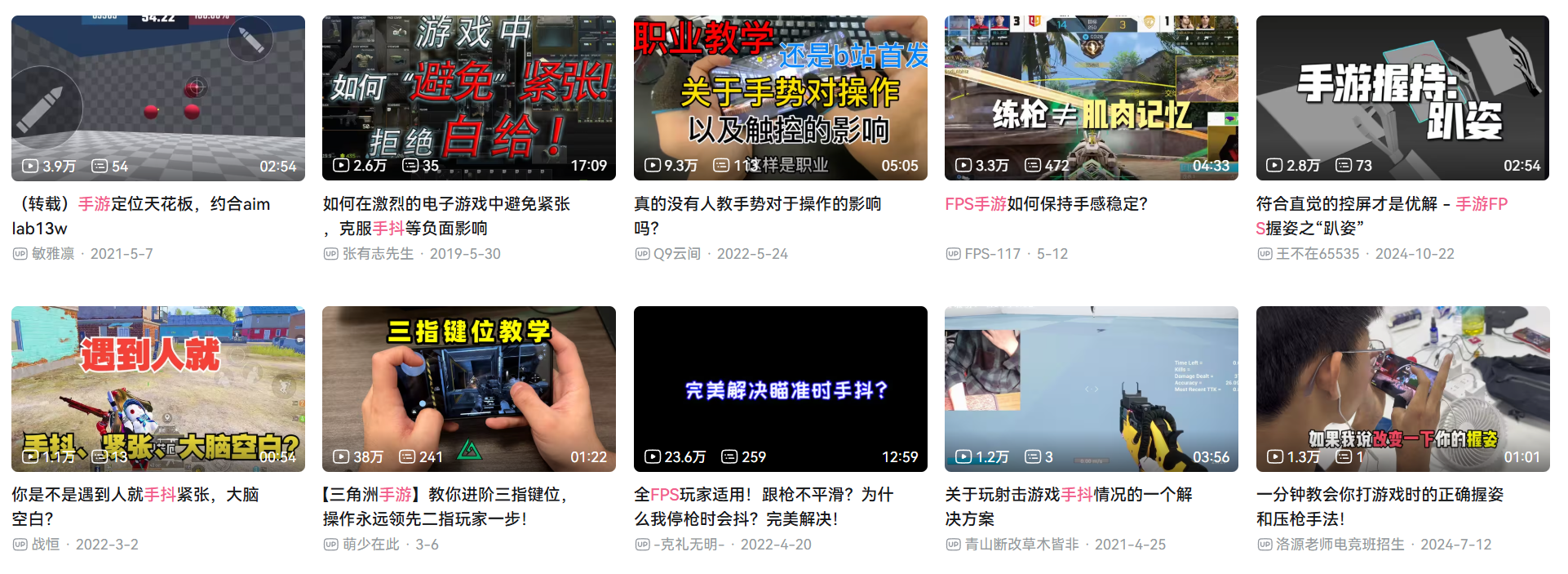View uploader 王不在65535's profile

(x=1317, y=254)
